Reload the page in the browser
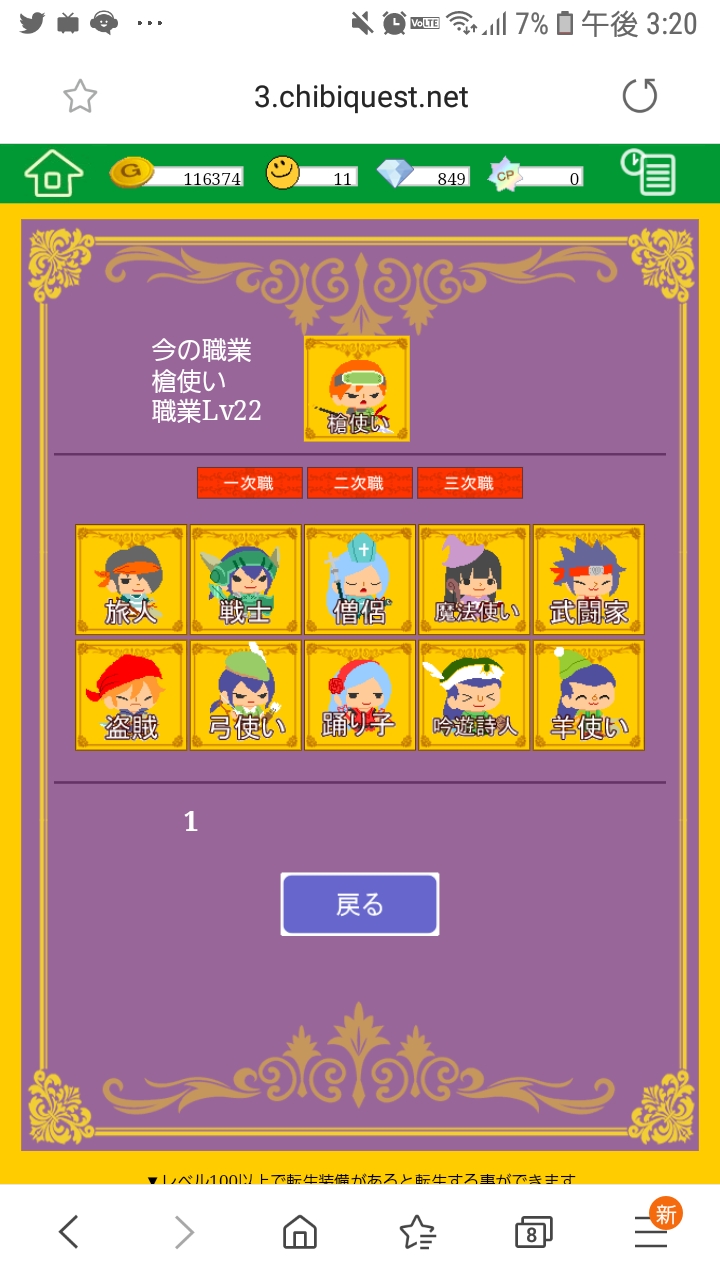 tap(640, 97)
